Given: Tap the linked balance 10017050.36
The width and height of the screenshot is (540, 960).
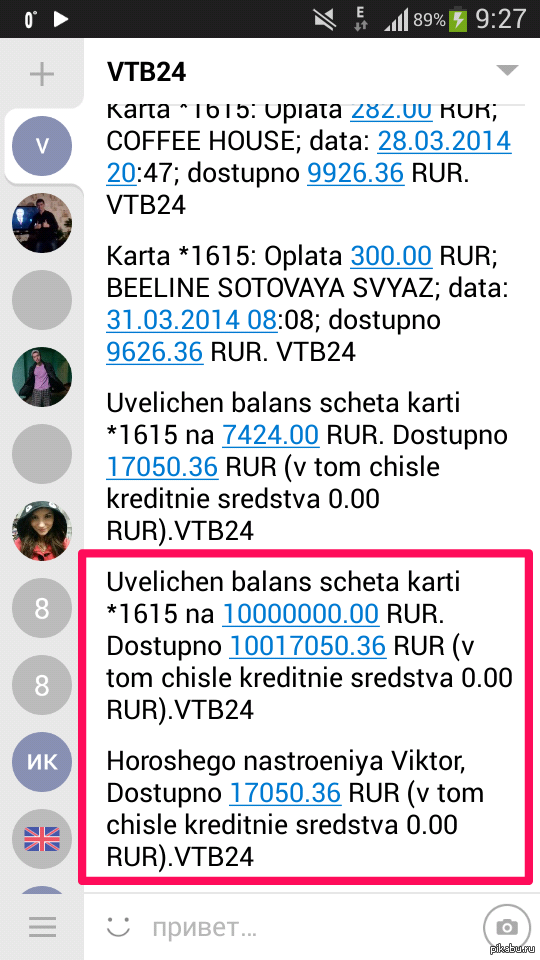Looking at the screenshot, I should (308, 645).
